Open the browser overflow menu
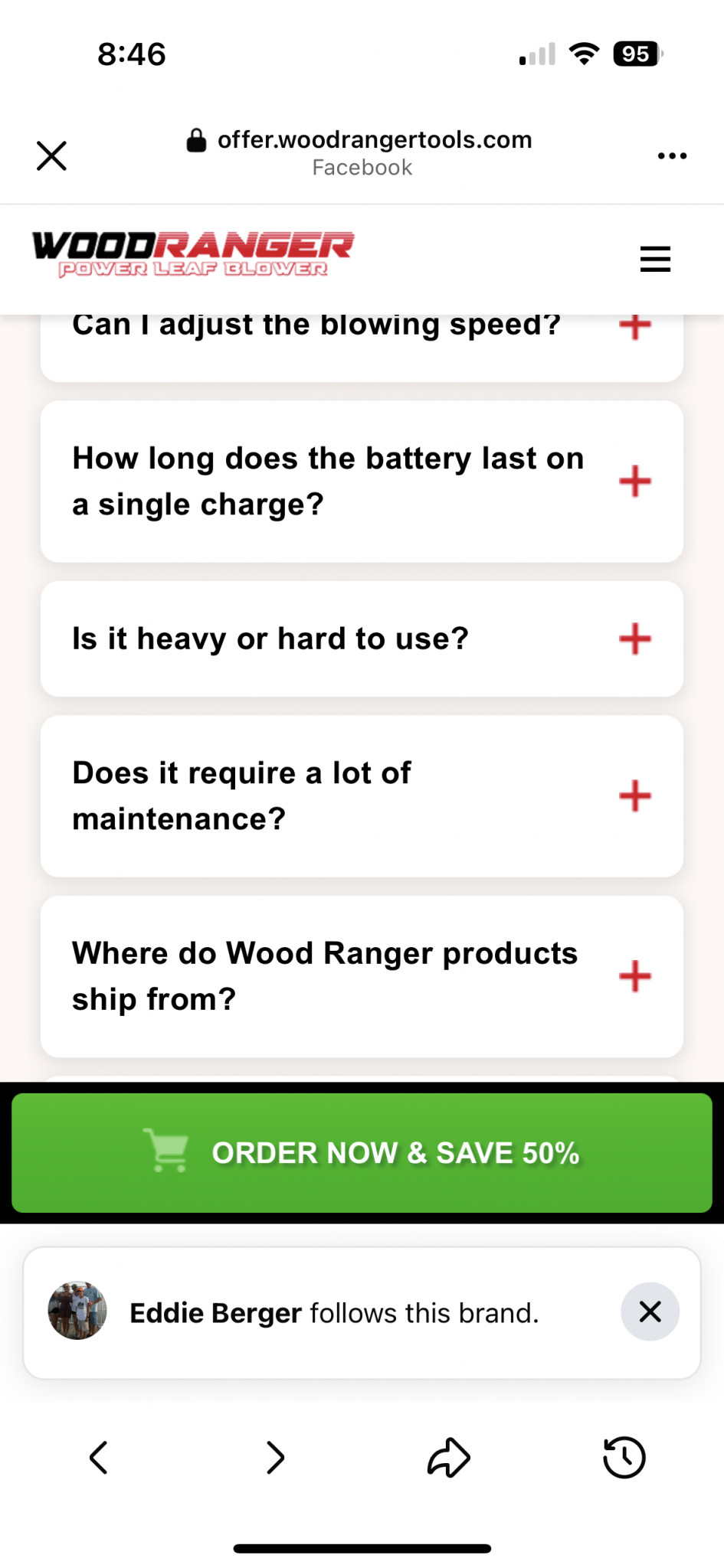This screenshot has width=724, height=1568. pyautogui.click(x=671, y=155)
